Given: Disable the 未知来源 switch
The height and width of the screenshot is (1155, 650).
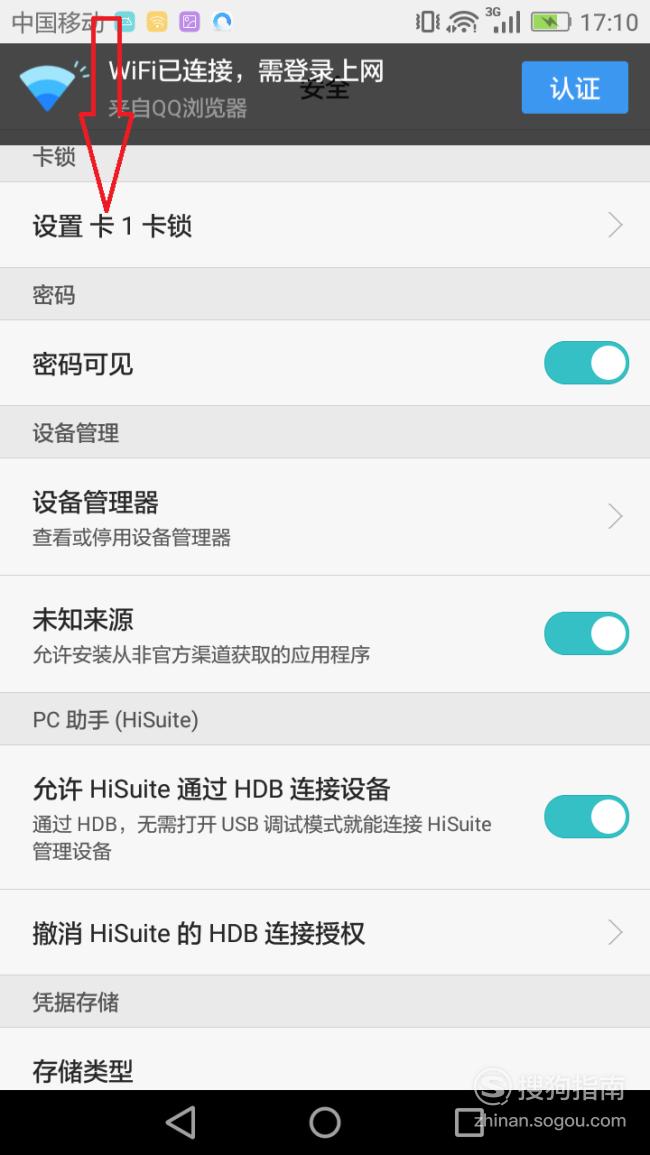Looking at the screenshot, I should (x=587, y=633).
